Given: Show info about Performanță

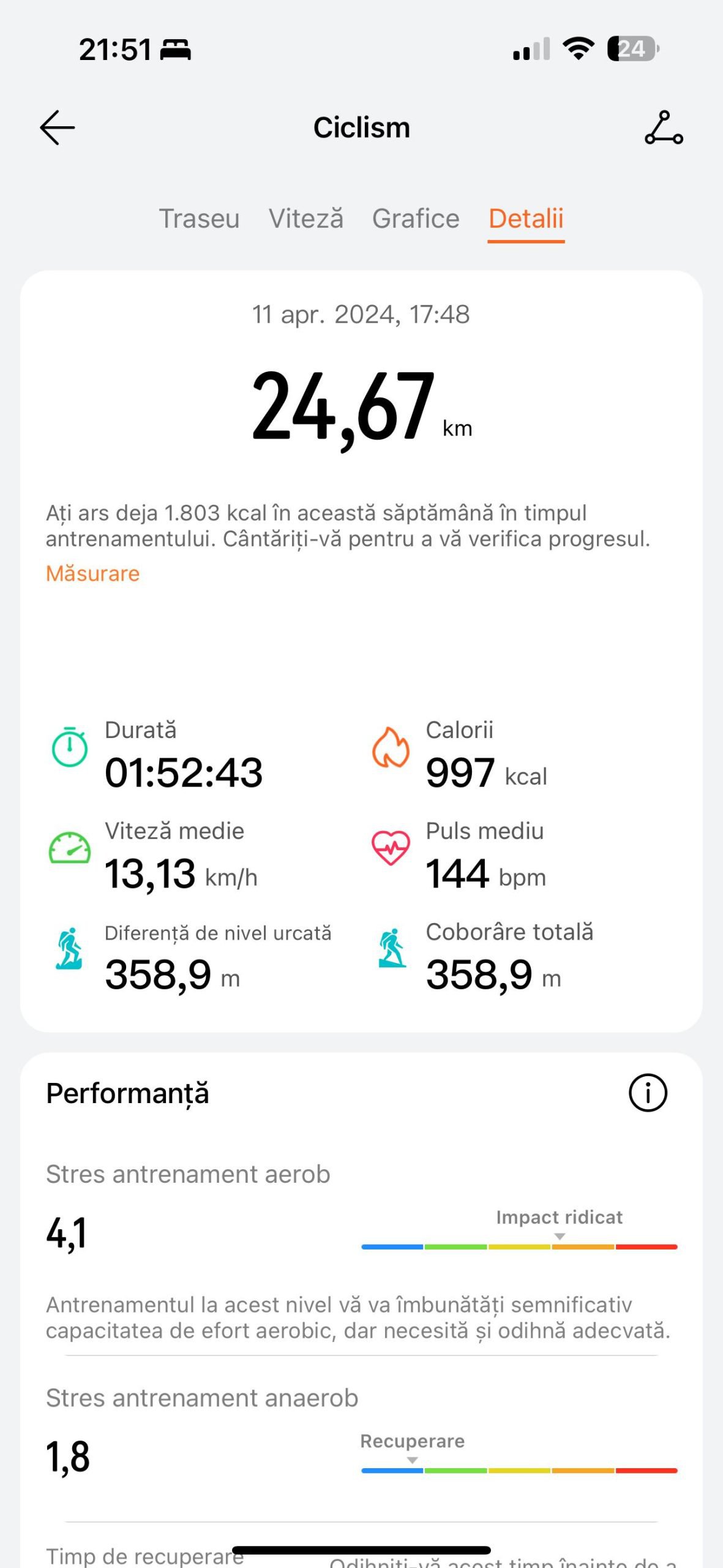Looking at the screenshot, I should click(x=648, y=1093).
